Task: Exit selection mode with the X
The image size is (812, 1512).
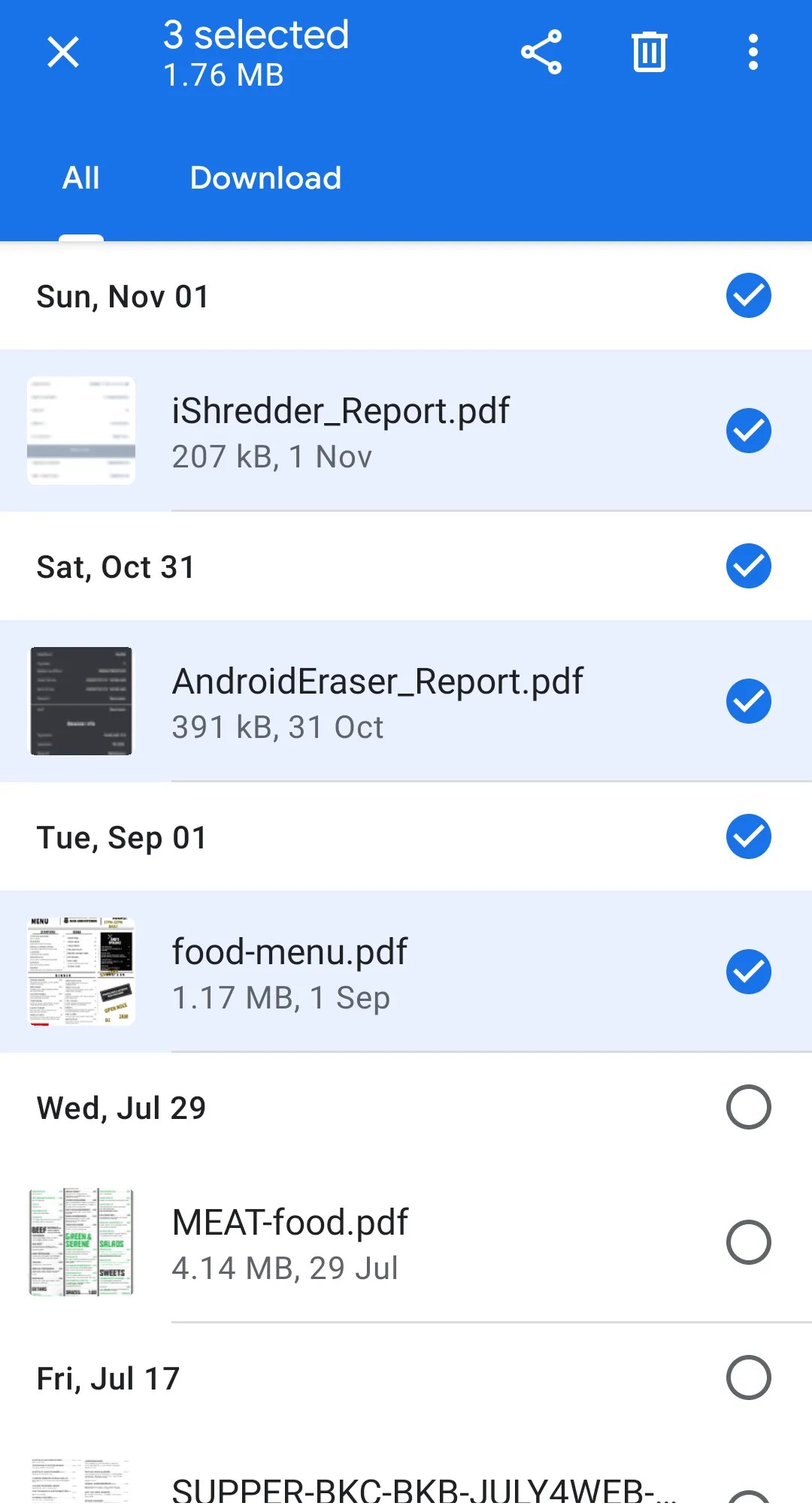Action: [63, 51]
